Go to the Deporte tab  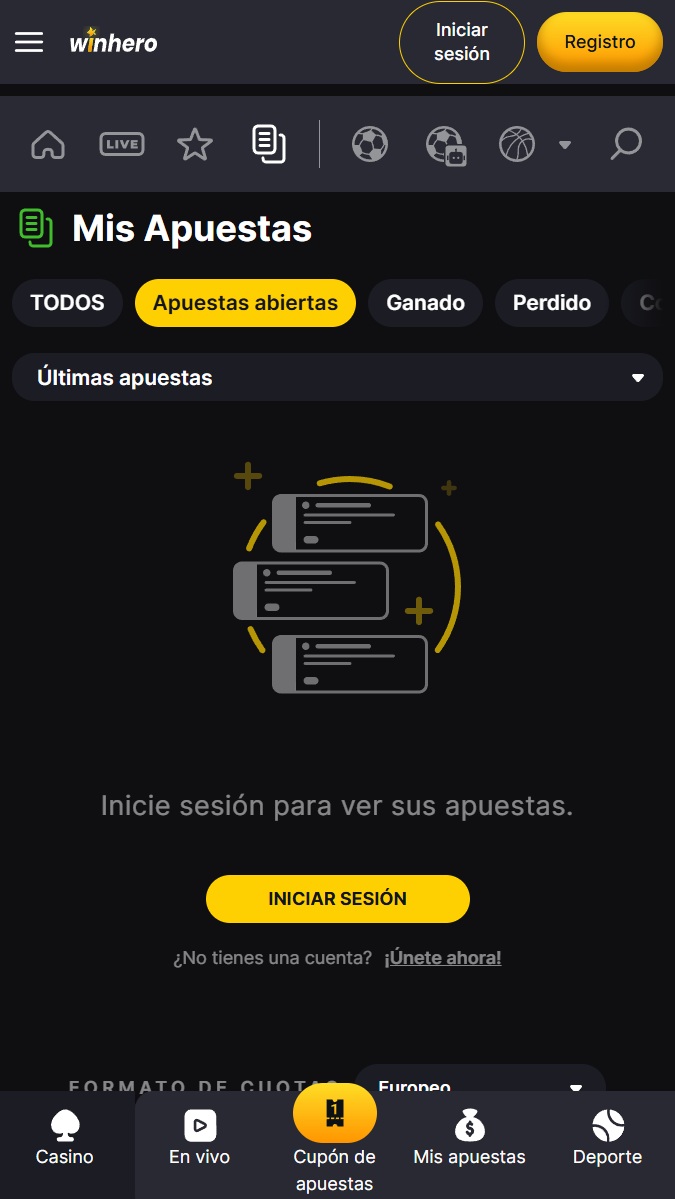pyautogui.click(x=608, y=1139)
